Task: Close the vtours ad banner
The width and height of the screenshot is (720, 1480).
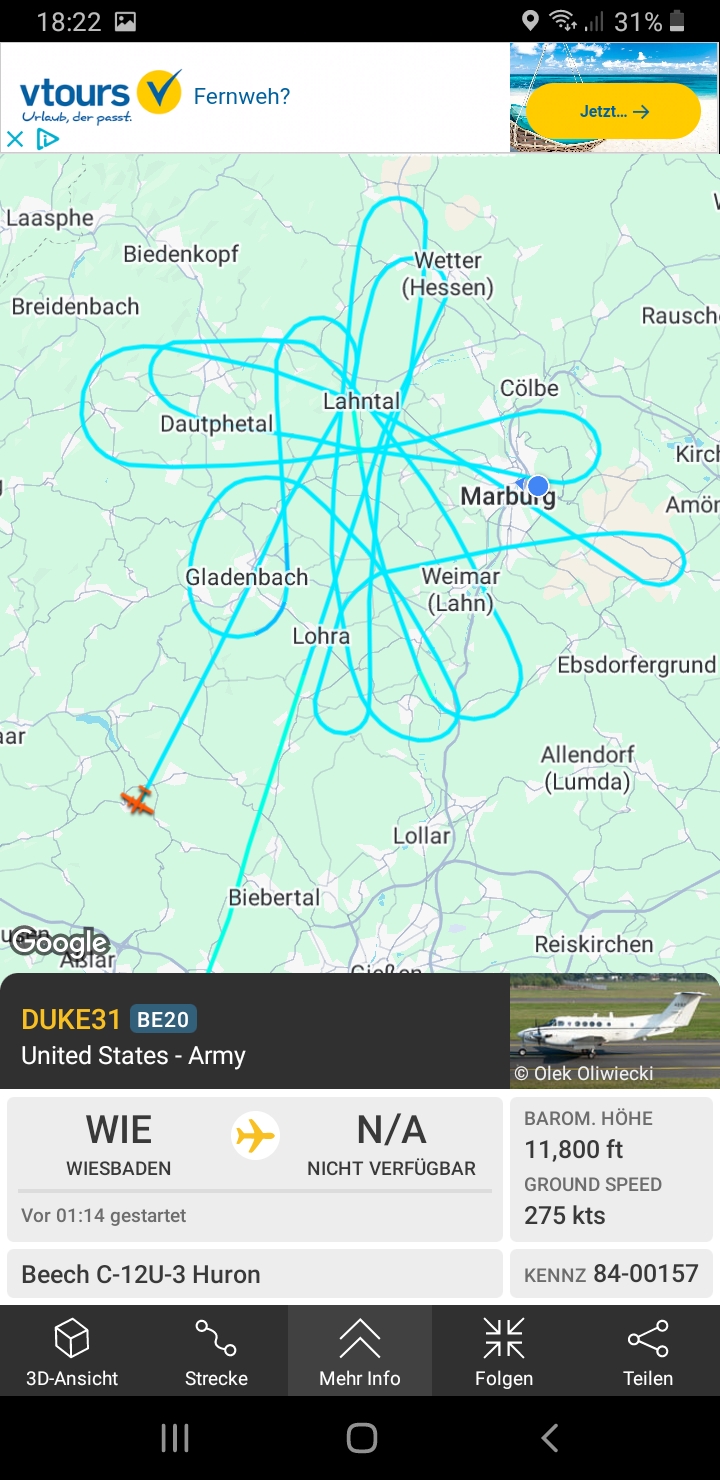Action: 15,139
